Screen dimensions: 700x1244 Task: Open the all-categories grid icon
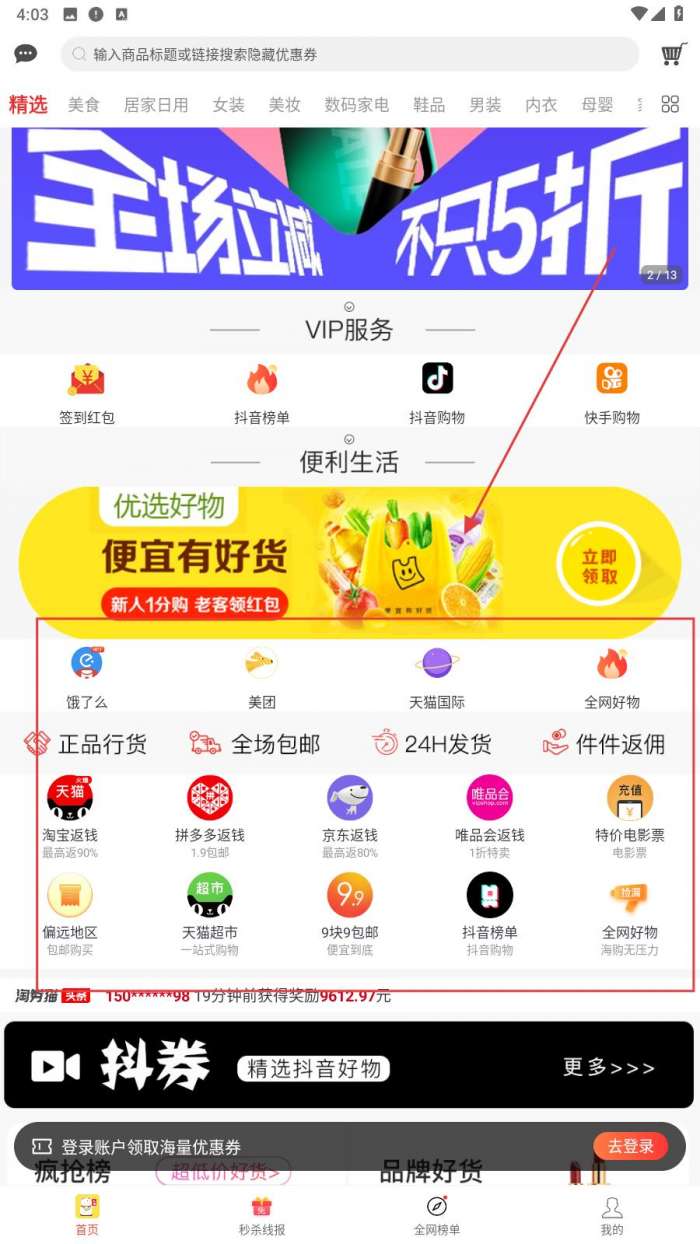point(670,104)
